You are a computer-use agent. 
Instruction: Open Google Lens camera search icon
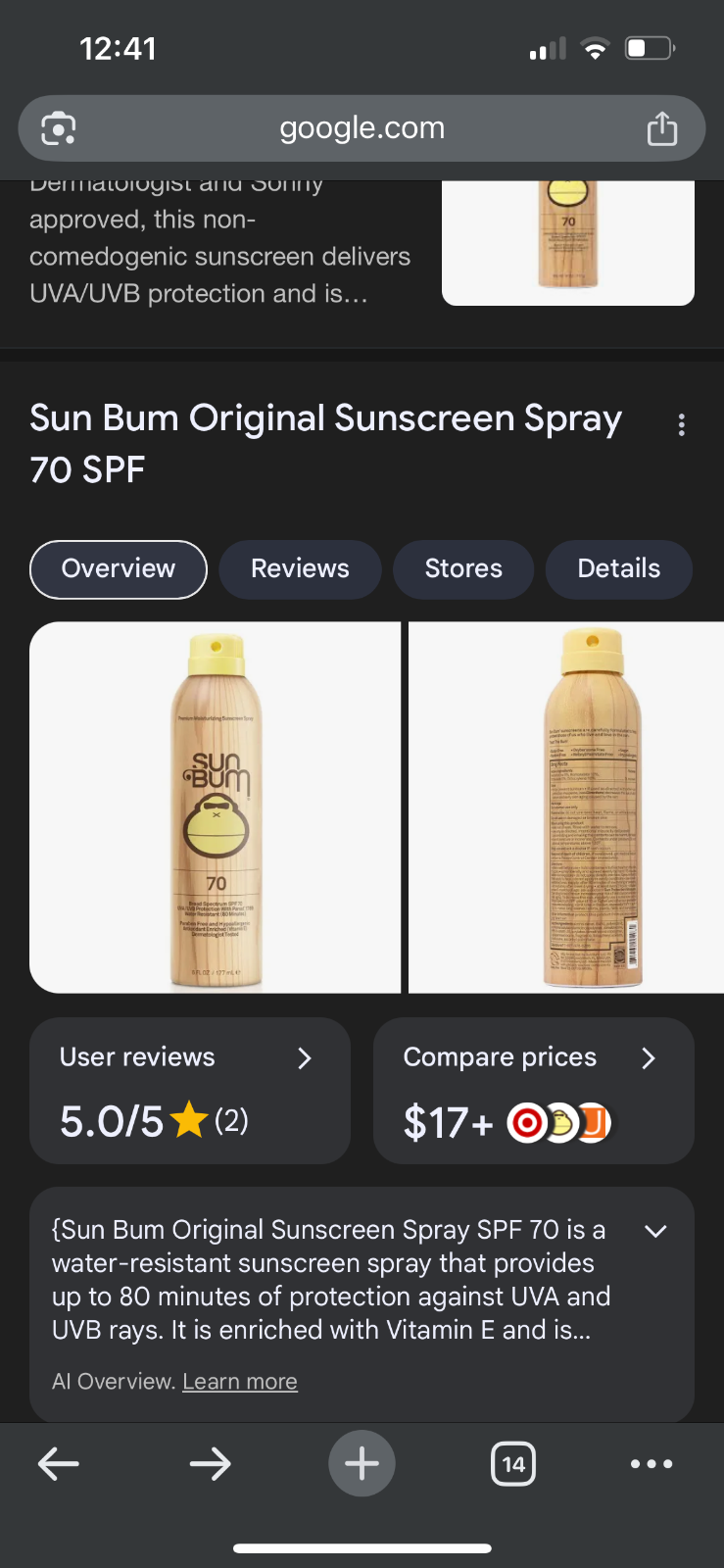(58, 129)
